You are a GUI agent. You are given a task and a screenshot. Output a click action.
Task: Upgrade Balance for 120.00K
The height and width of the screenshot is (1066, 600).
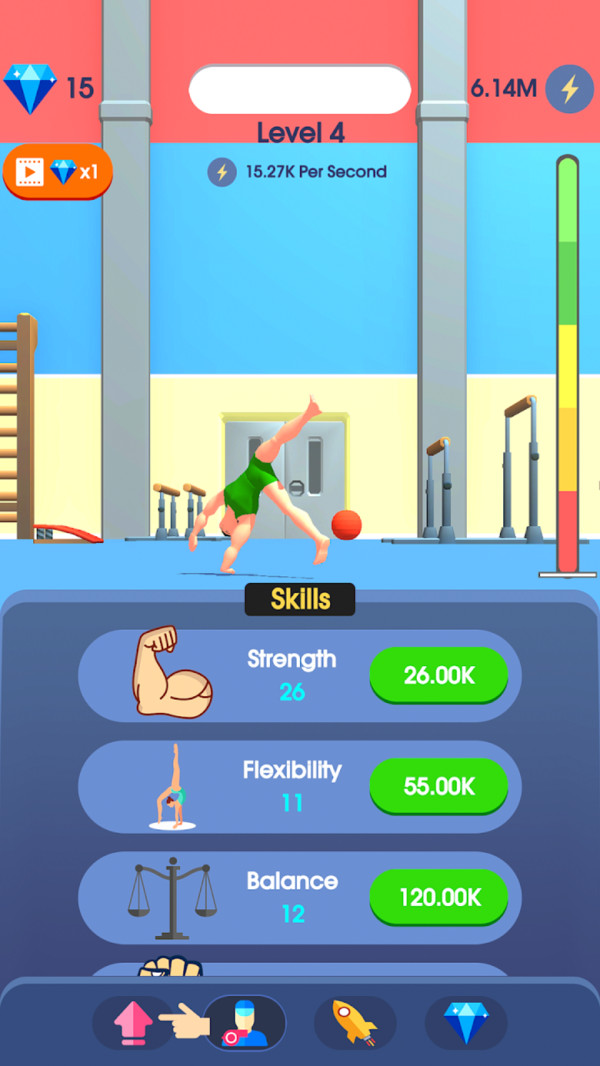(438, 897)
